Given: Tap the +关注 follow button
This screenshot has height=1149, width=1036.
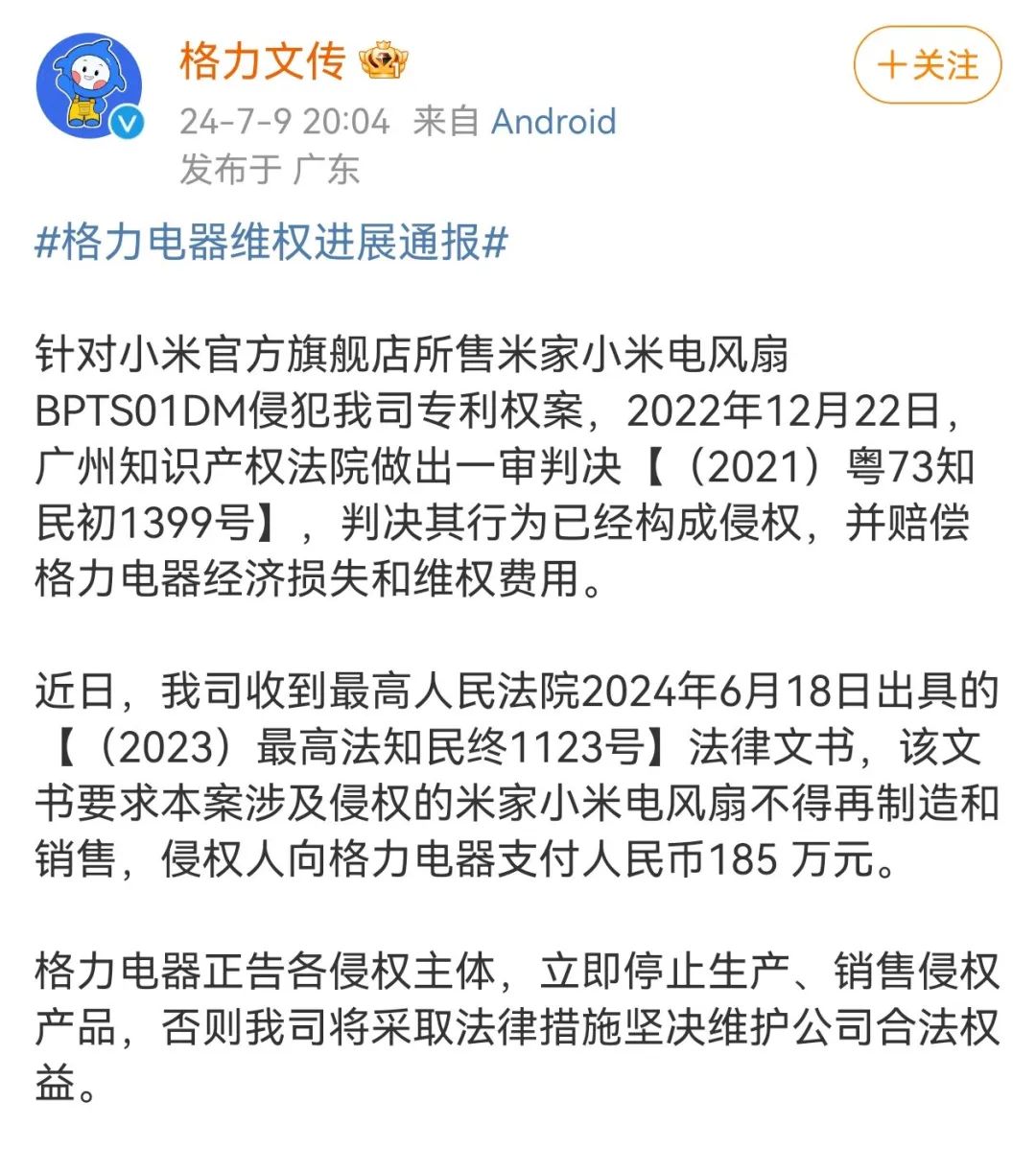Looking at the screenshot, I should click(927, 65).
